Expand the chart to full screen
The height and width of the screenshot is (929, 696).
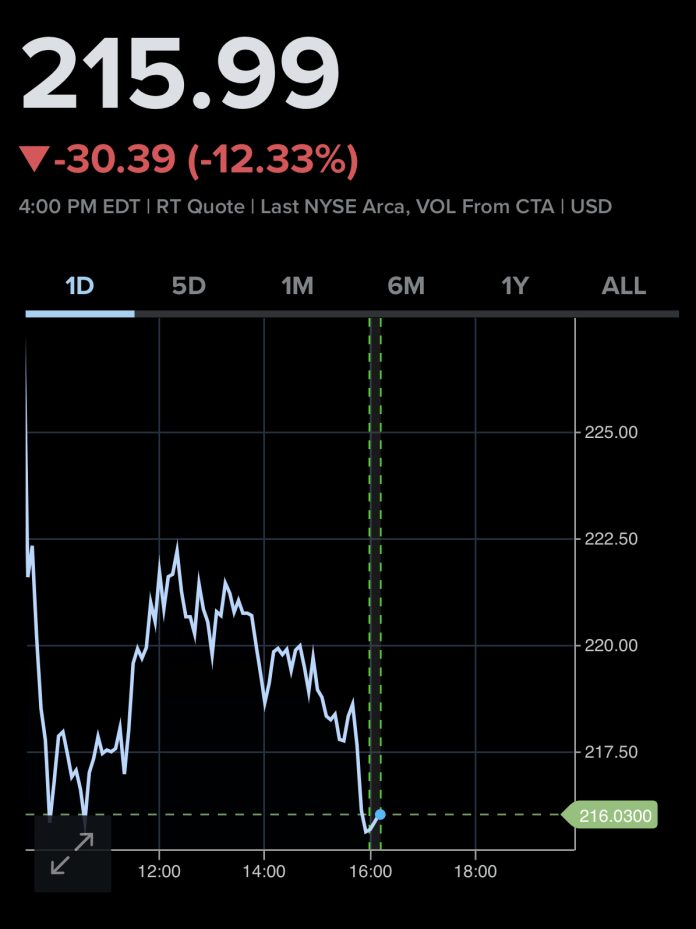point(72,853)
